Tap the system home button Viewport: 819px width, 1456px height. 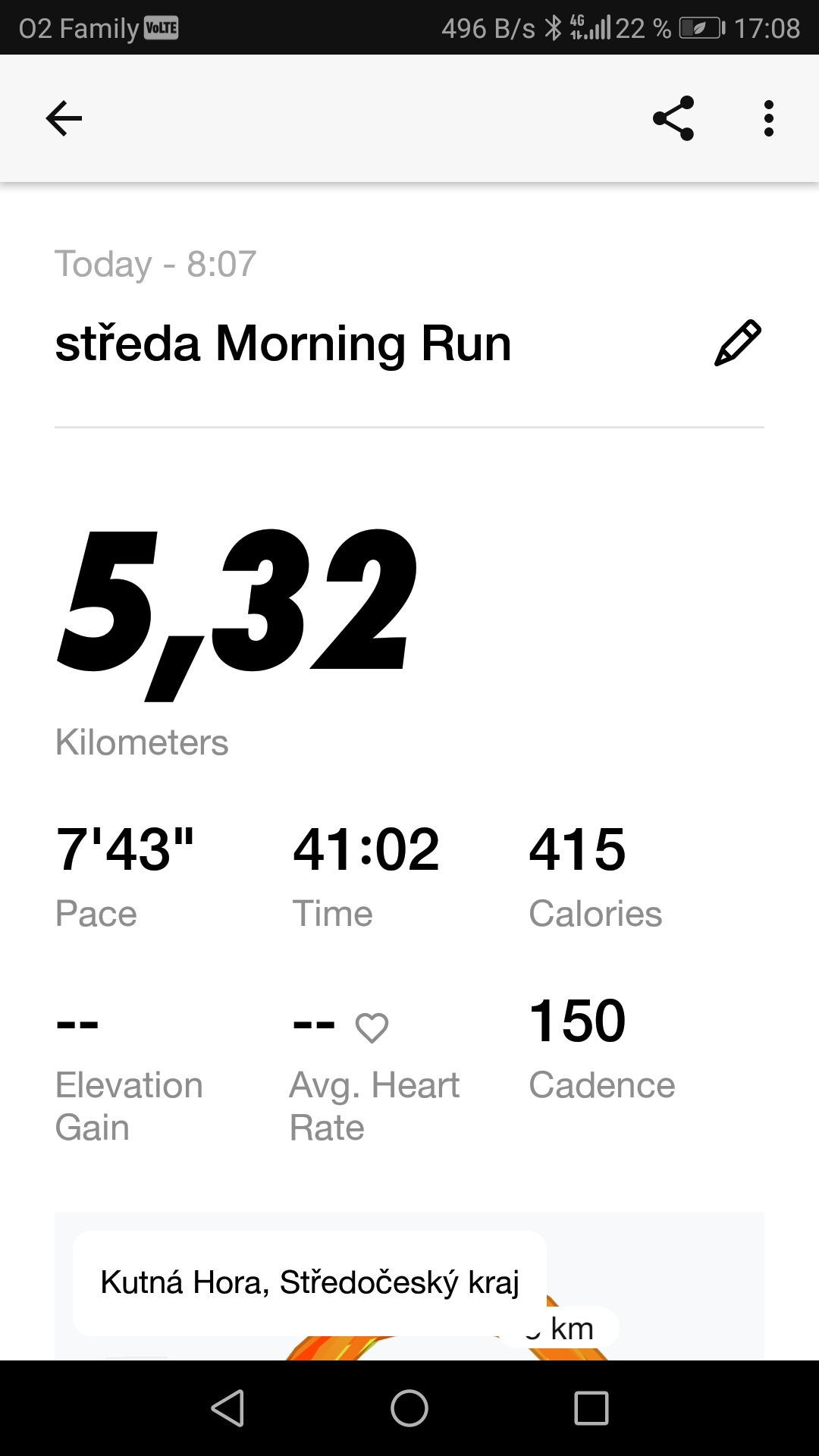coord(409,1408)
